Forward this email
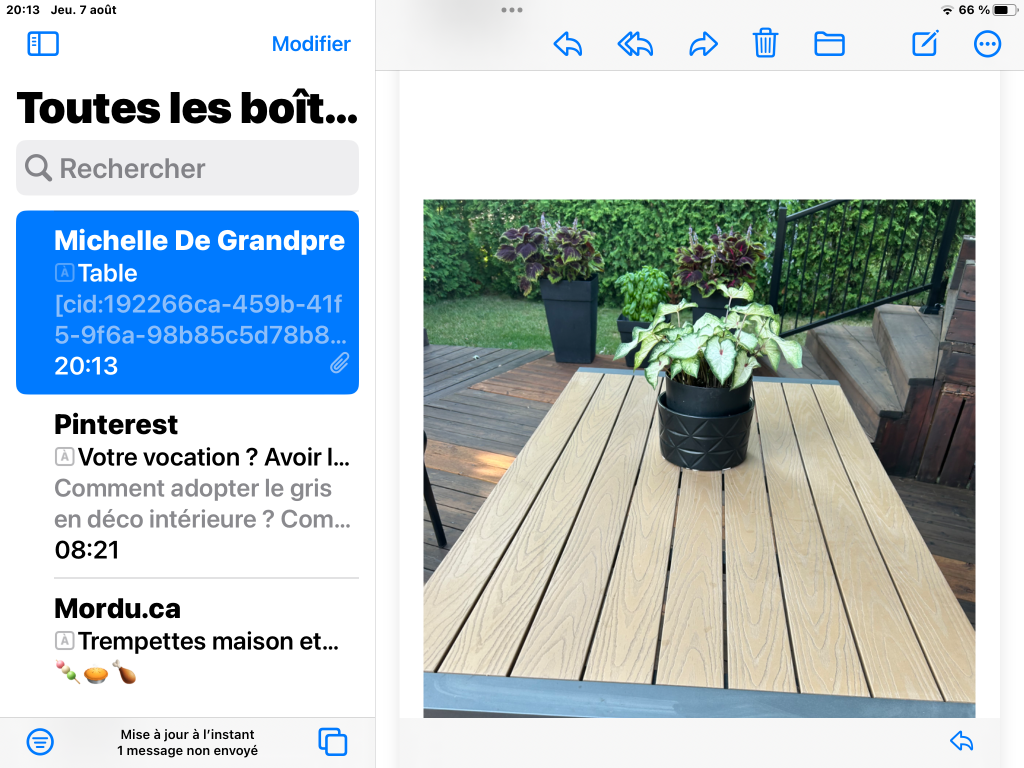Viewport: 1024px width, 768px height. (704, 44)
